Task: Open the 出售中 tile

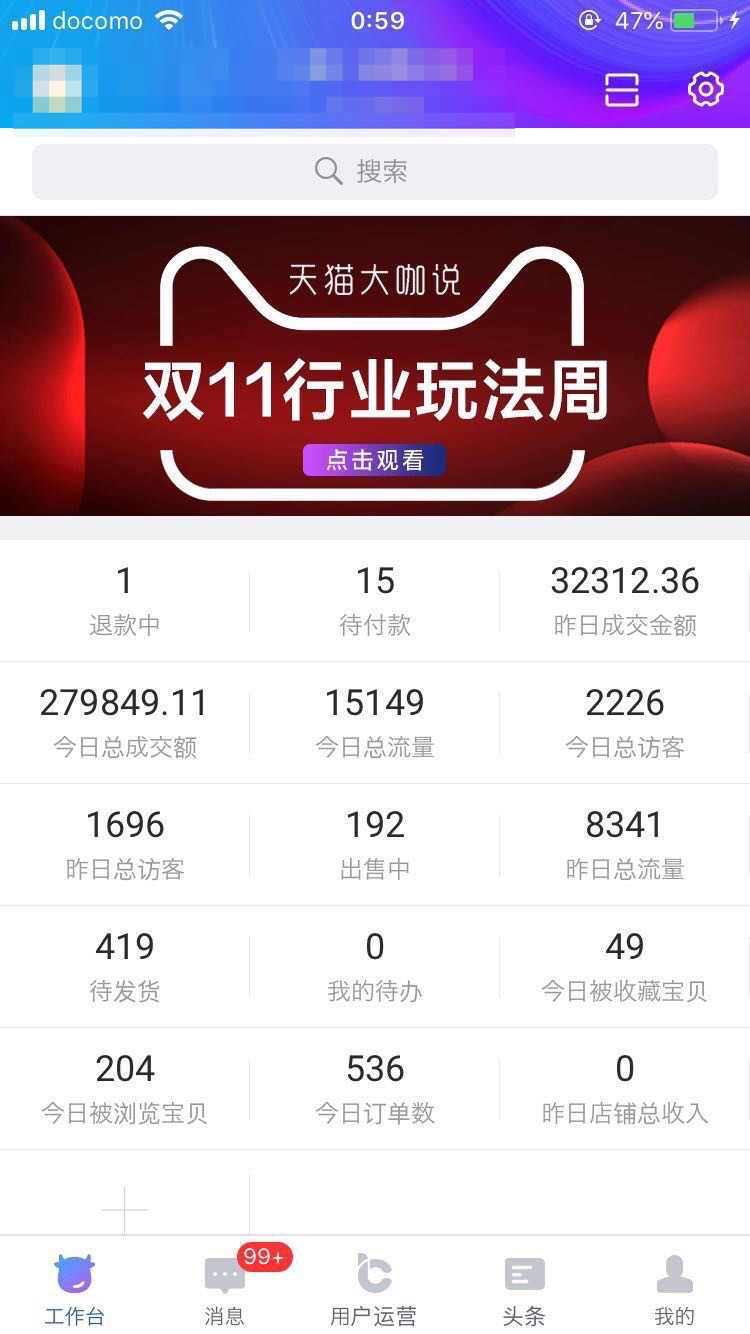Action: click(x=375, y=844)
